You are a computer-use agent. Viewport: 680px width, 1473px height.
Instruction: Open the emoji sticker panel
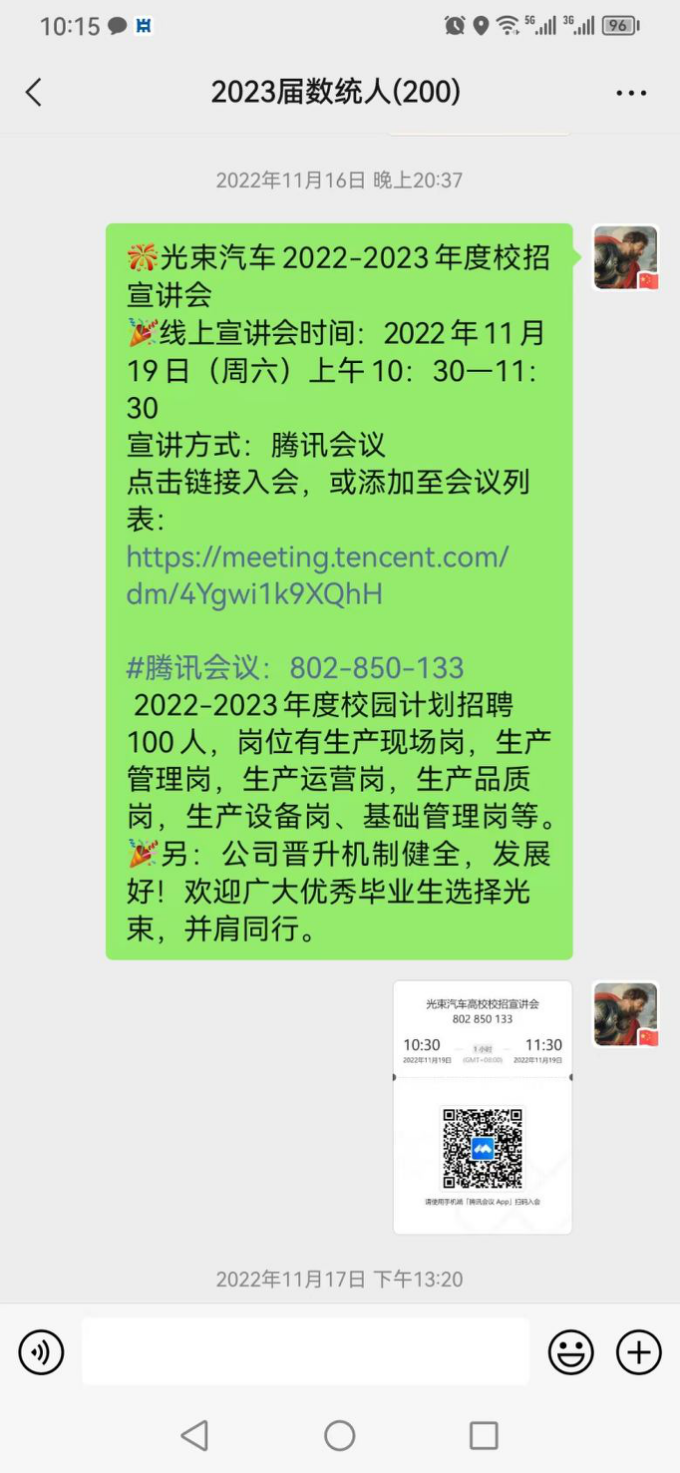tap(570, 1353)
